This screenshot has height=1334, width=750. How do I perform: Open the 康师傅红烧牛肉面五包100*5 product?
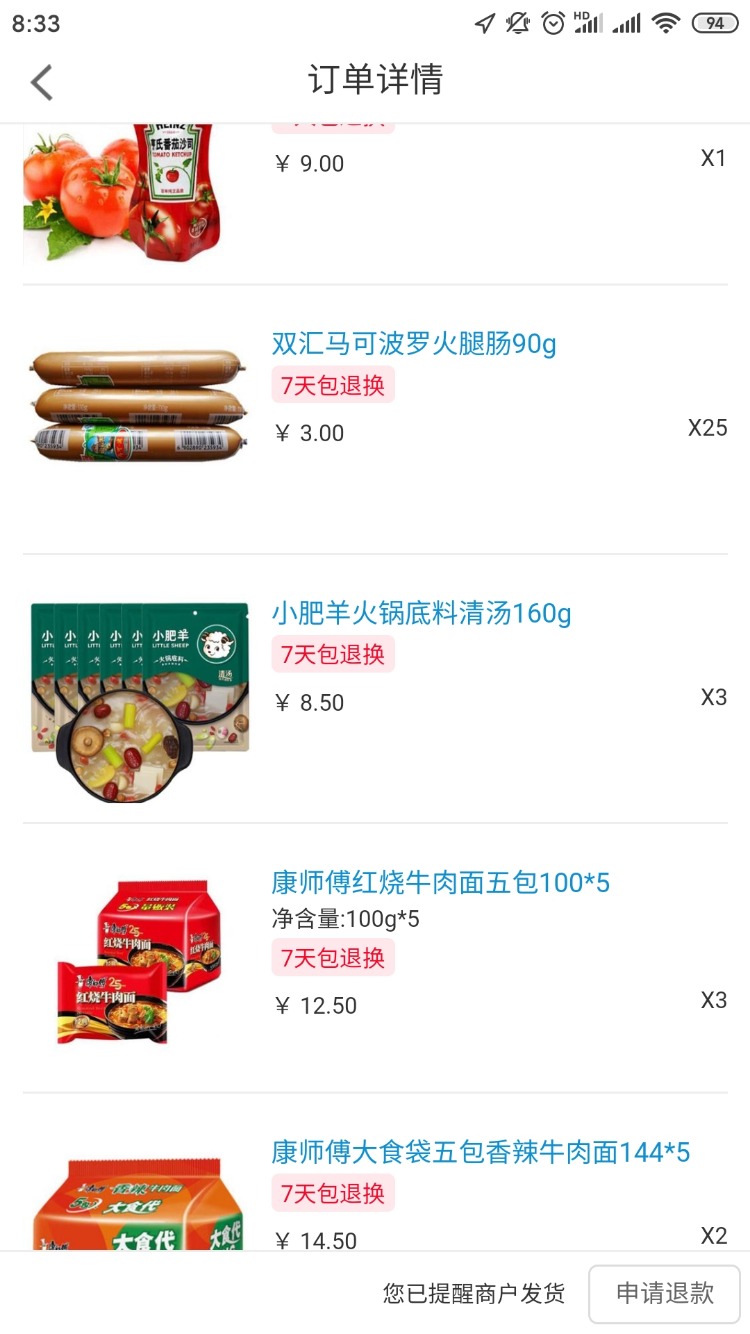pos(440,883)
